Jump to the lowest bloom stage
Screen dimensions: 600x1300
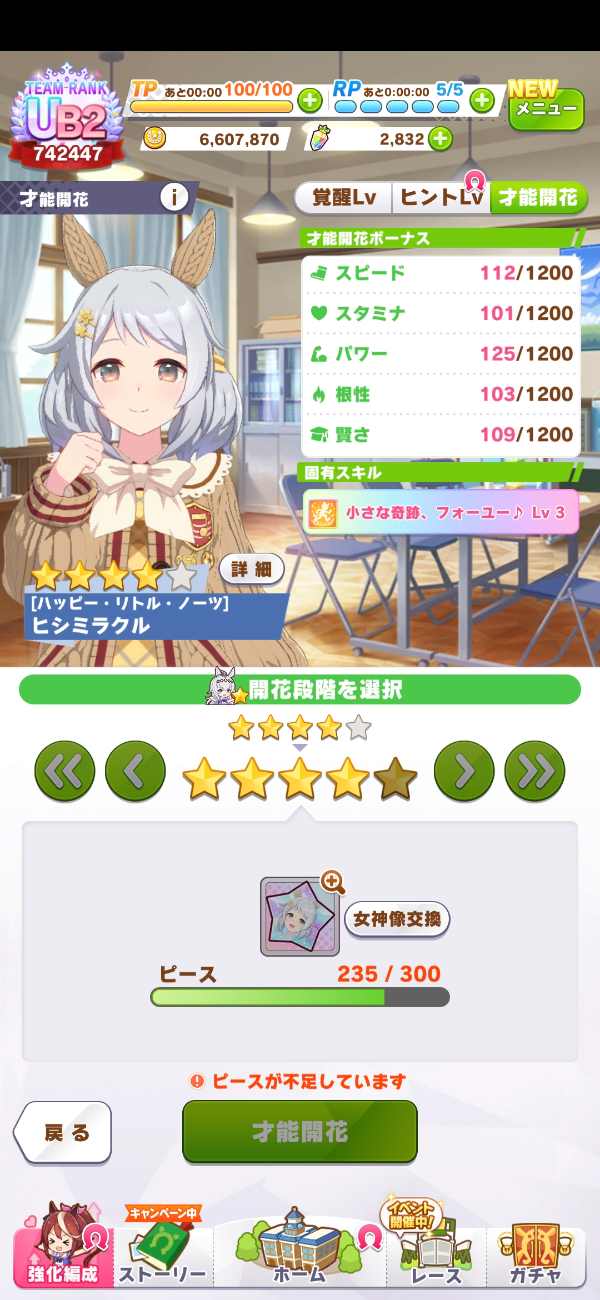click(x=65, y=771)
